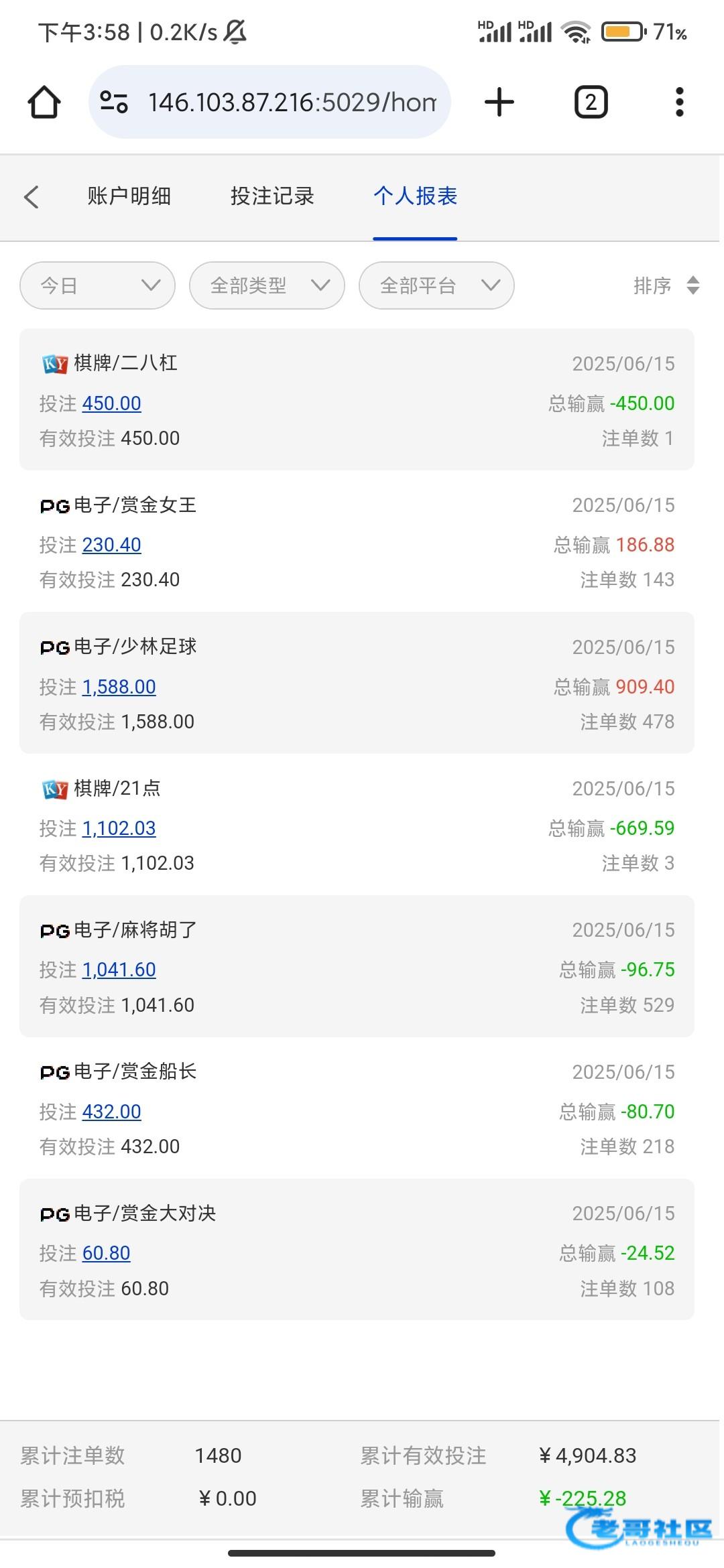This screenshot has width=724, height=1568.
Task: Tap the browser address bar
Action: pos(269,102)
